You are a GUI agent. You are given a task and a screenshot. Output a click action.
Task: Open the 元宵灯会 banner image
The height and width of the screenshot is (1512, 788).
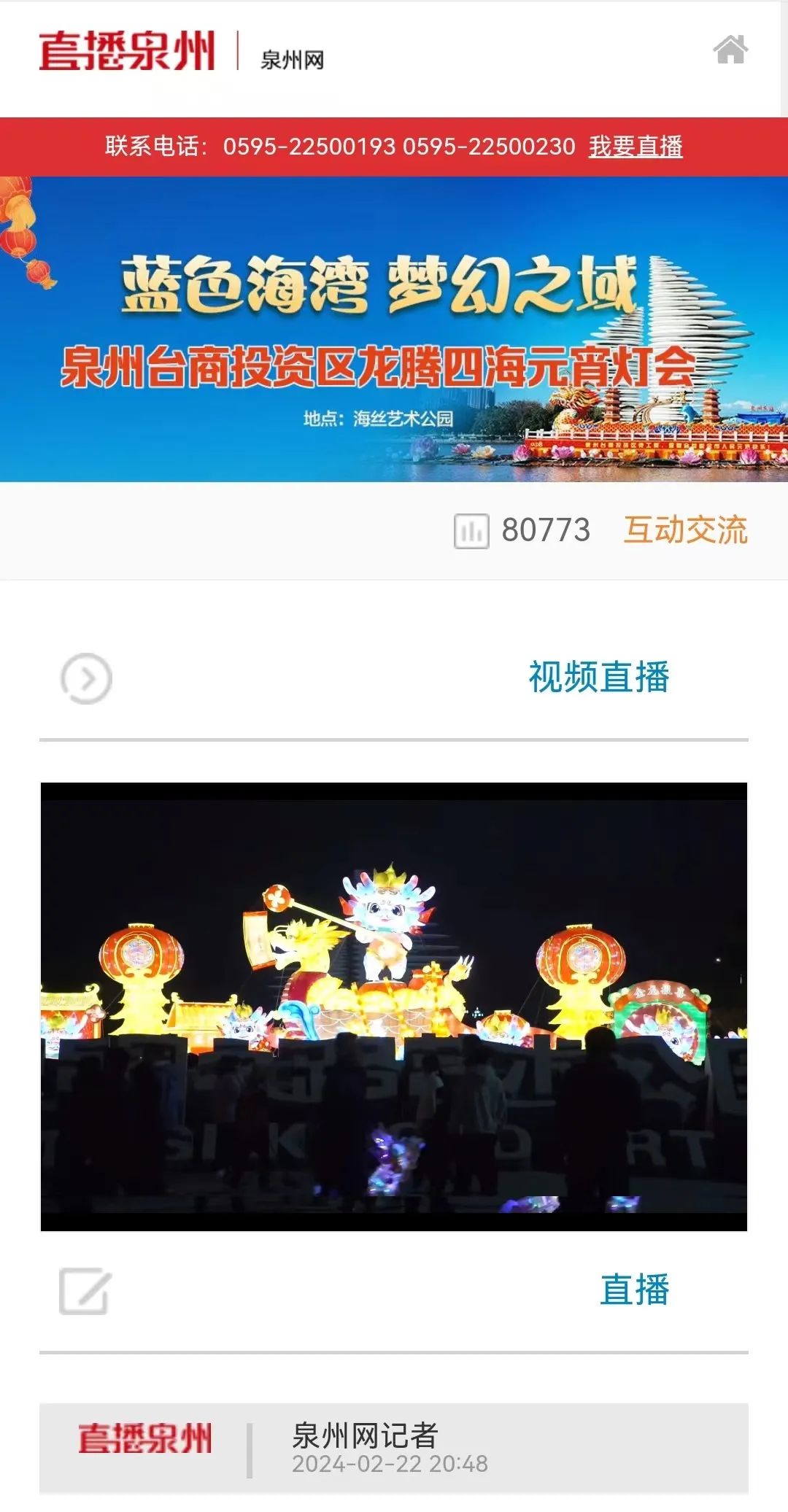click(x=394, y=329)
